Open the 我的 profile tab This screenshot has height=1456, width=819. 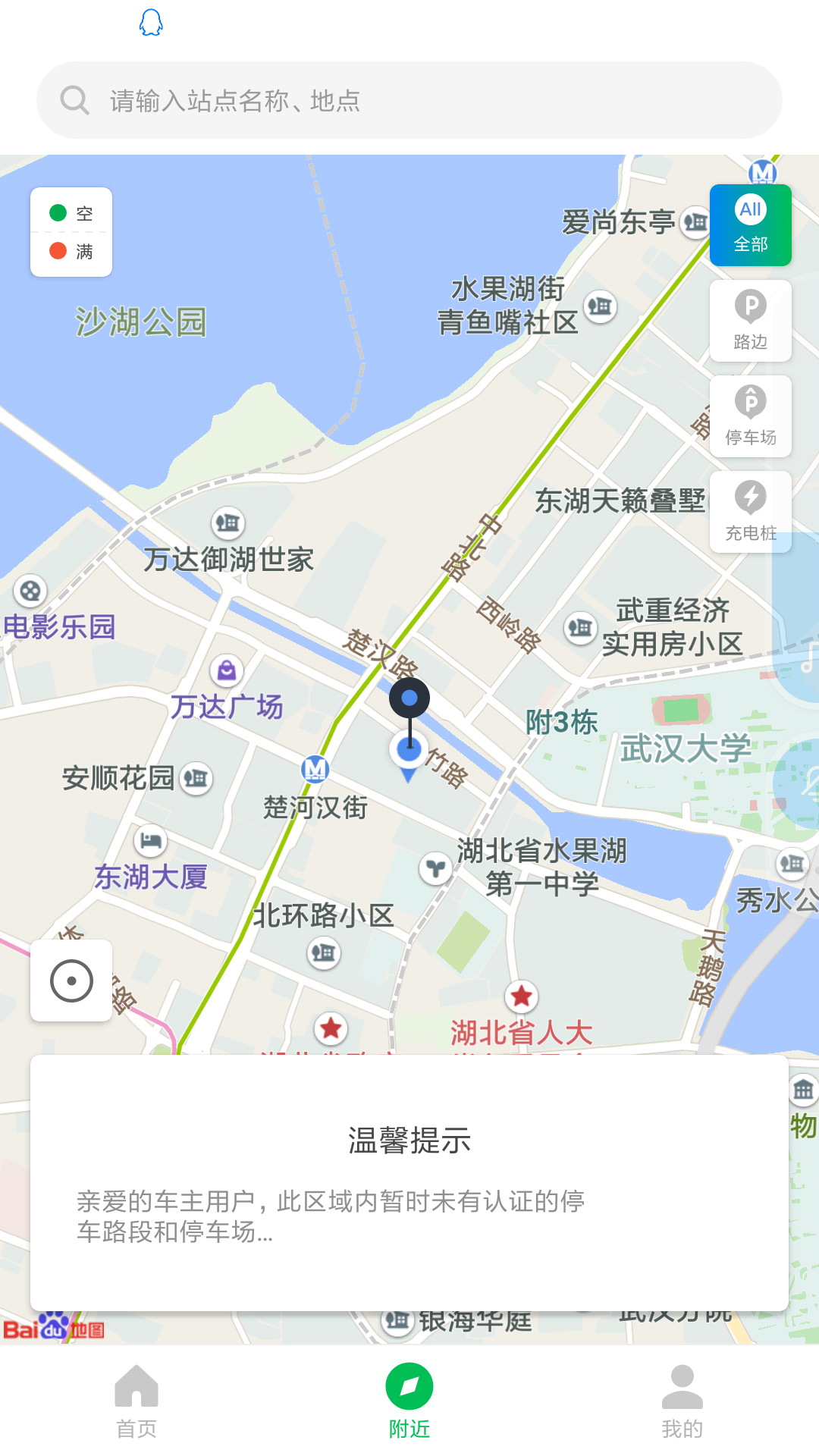[682, 1401]
